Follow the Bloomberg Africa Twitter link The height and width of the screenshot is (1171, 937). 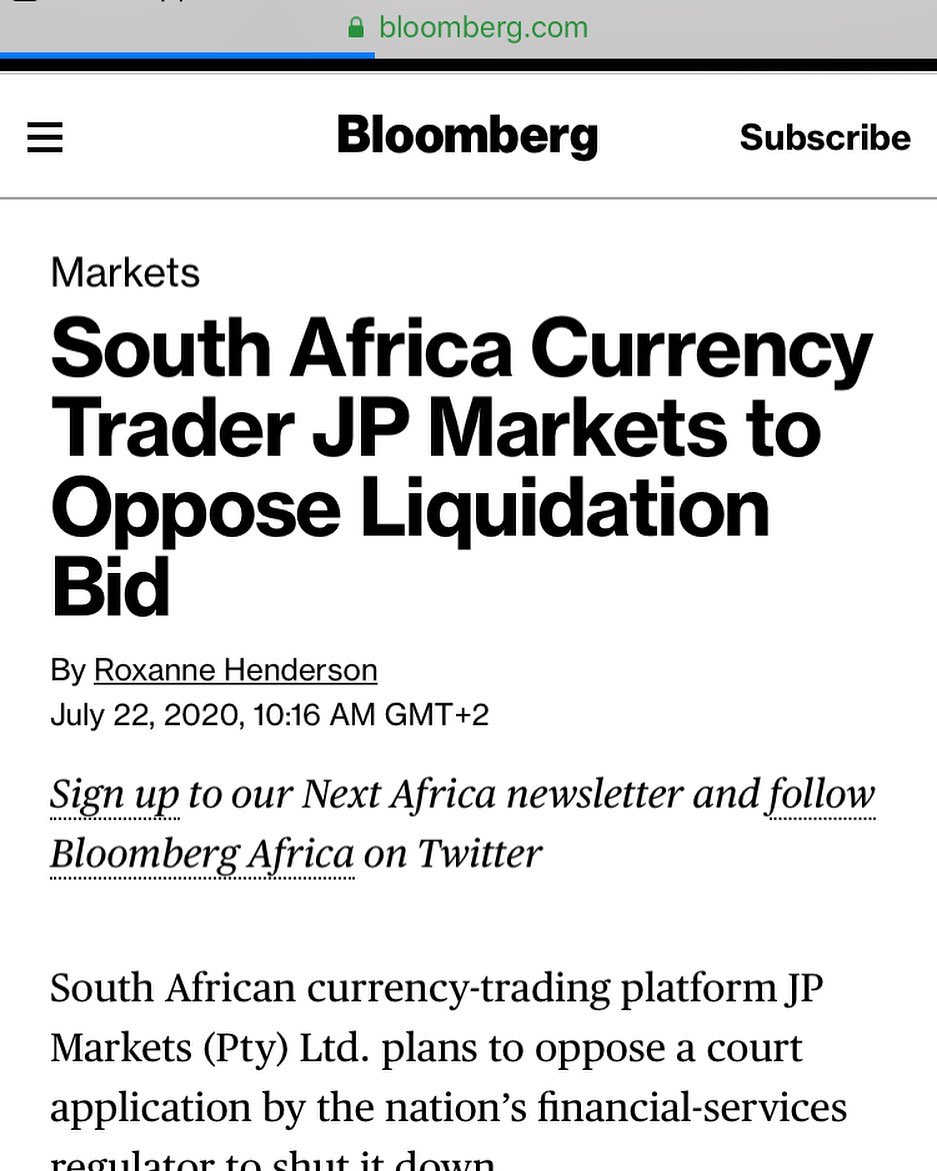(202, 854)
